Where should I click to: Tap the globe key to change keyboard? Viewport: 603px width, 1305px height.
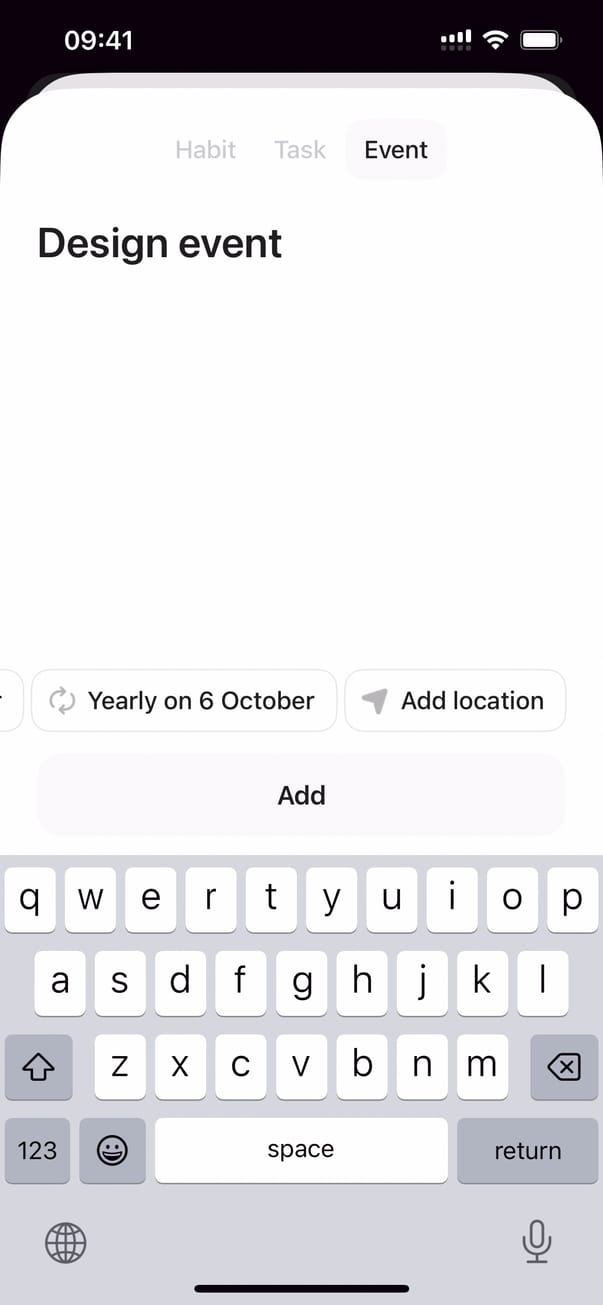pos(66,1243)
